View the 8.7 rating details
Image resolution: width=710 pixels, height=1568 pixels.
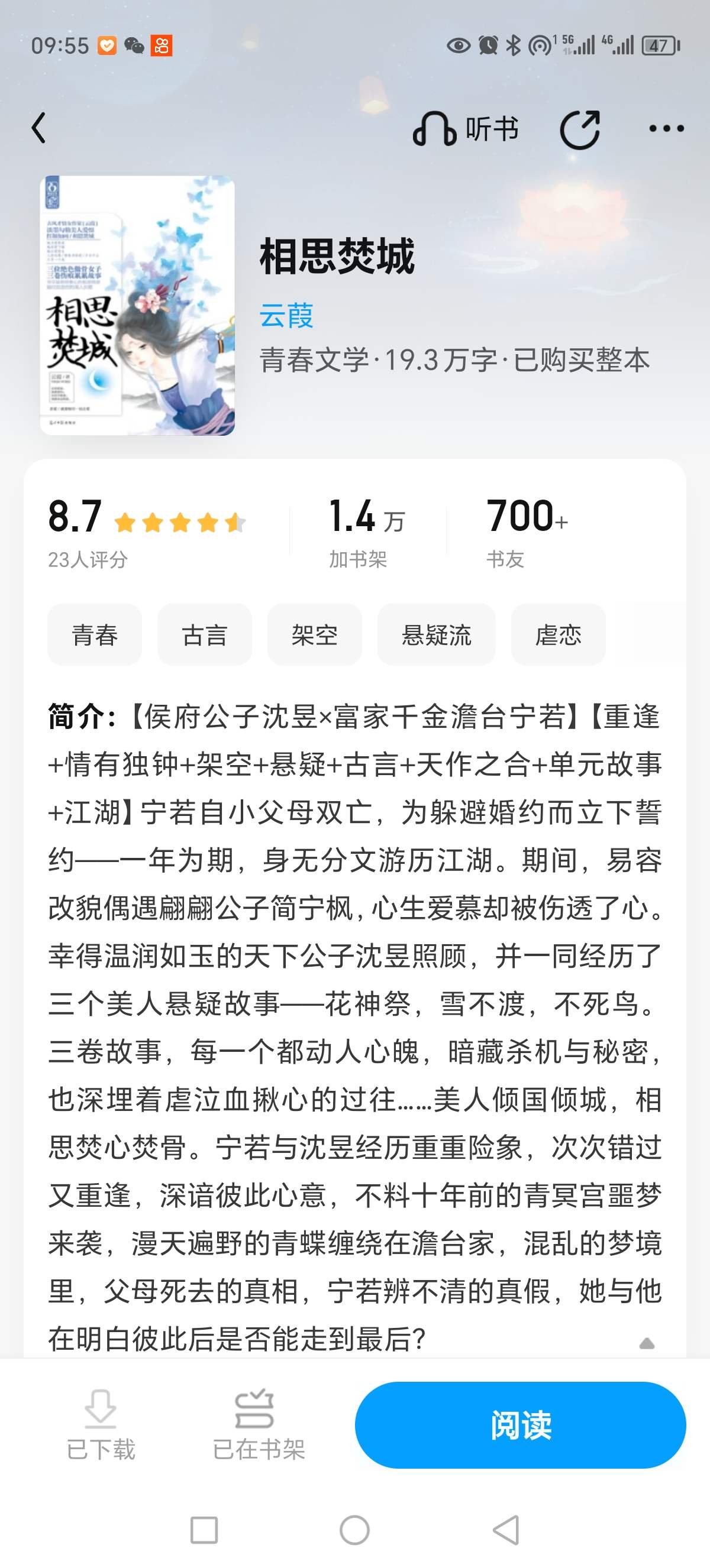click(146, 533)
